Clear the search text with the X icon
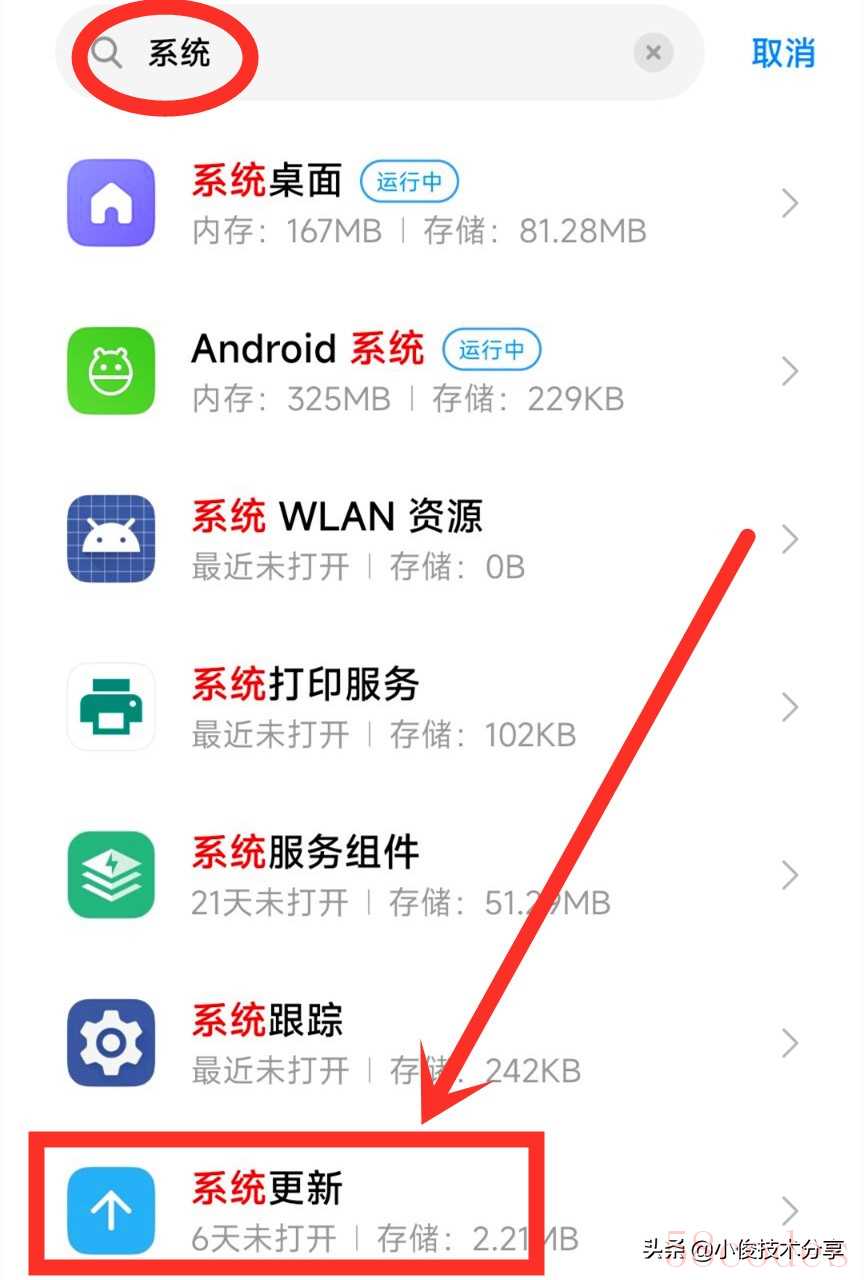Screen dimensions: 864x1280 (653, 53)
